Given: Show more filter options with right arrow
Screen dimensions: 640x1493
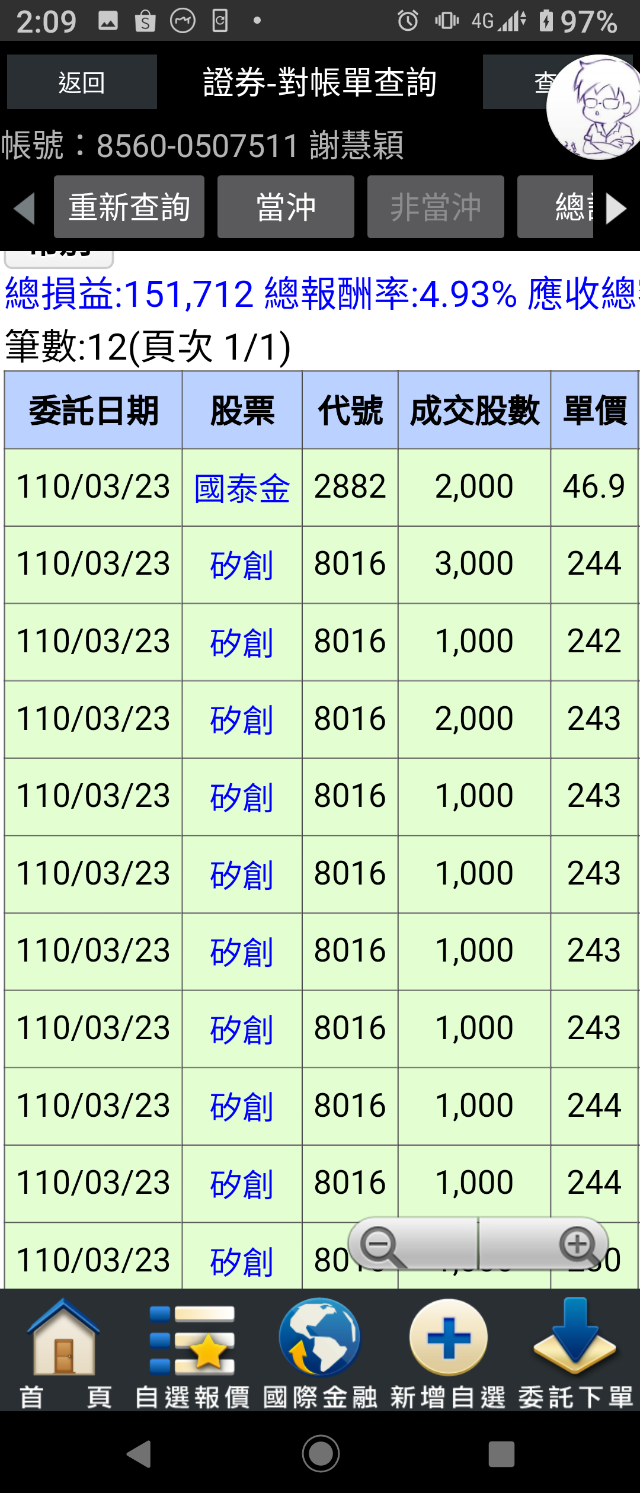Looking at the screenshot, I should pos(617,208).
